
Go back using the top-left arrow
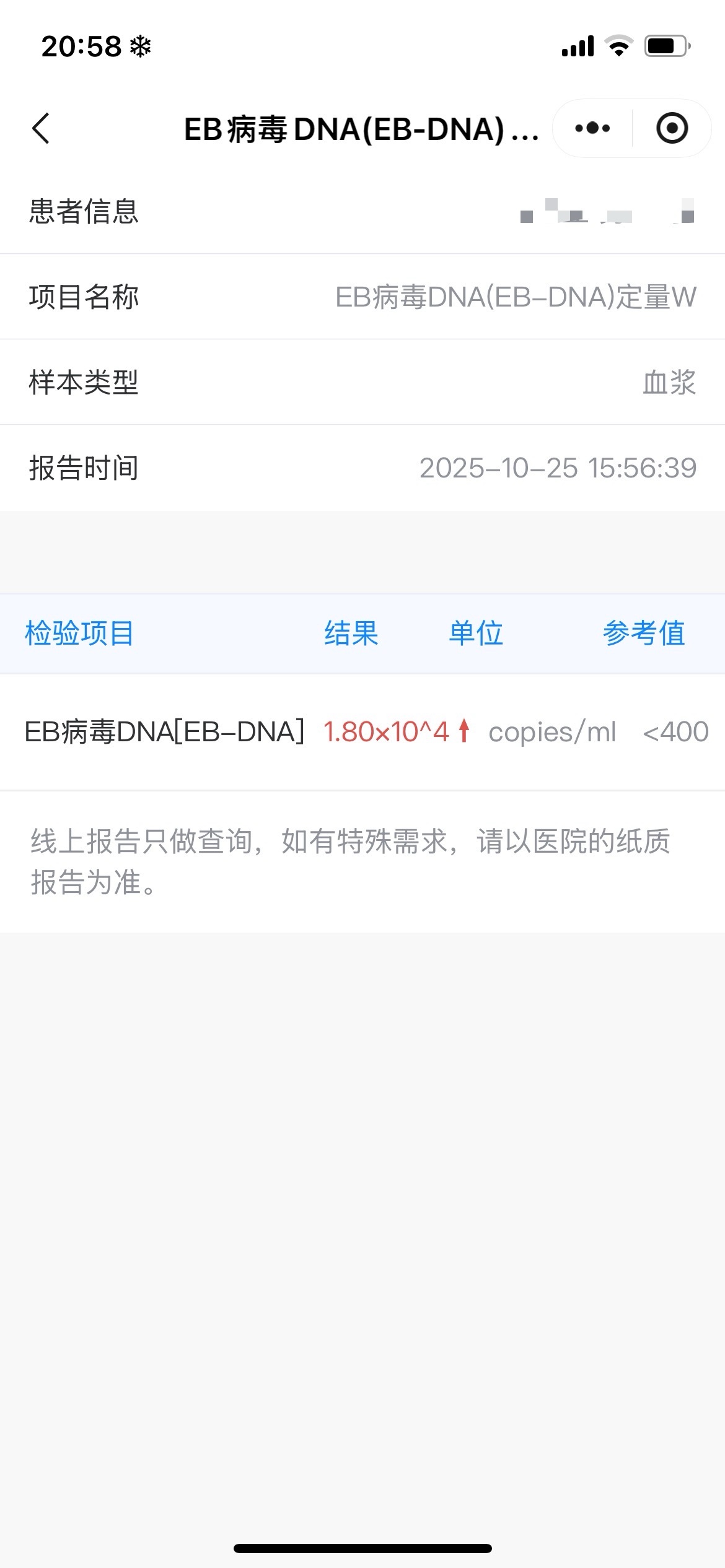pos(41,129)
